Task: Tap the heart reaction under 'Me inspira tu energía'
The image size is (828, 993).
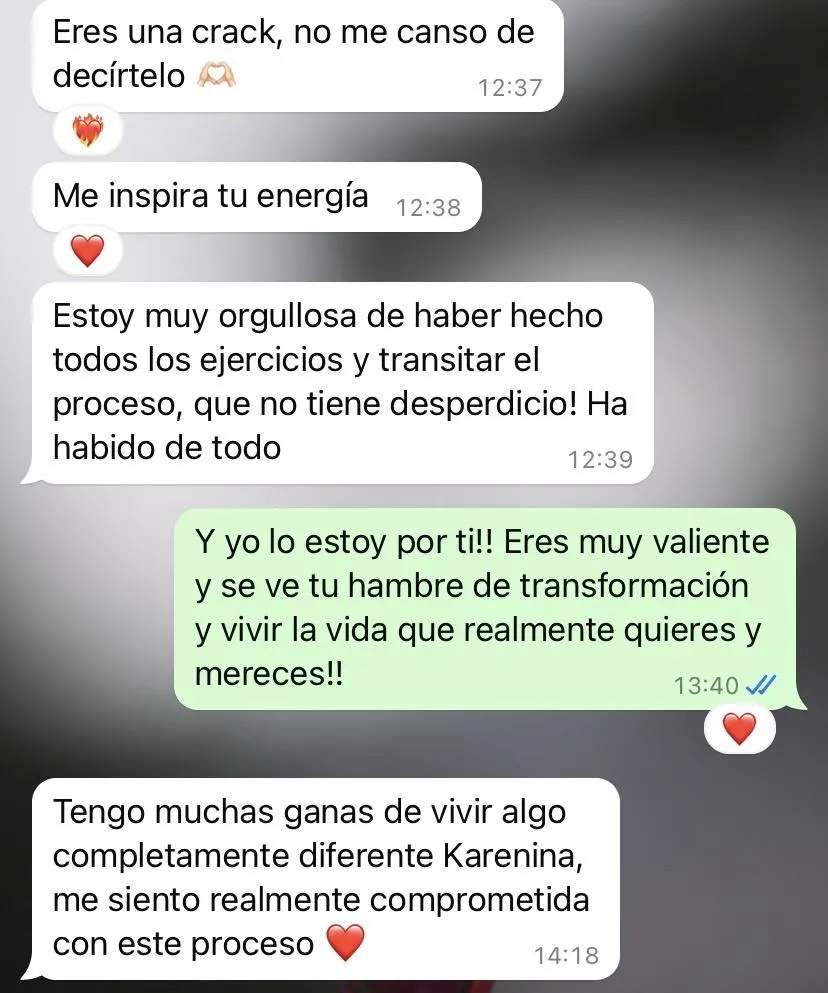Action: pos(88,251)
